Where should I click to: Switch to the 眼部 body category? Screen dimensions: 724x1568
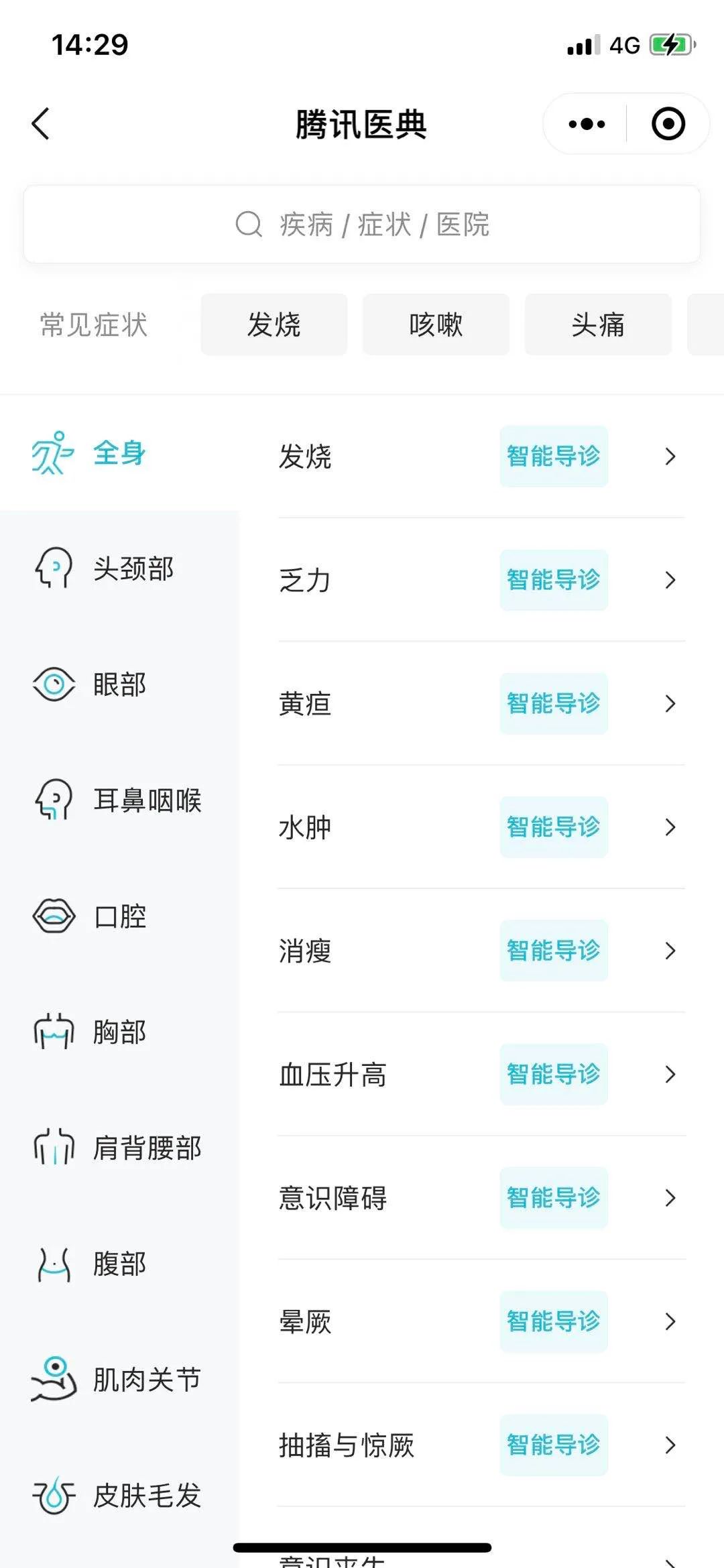pos(119,684)
